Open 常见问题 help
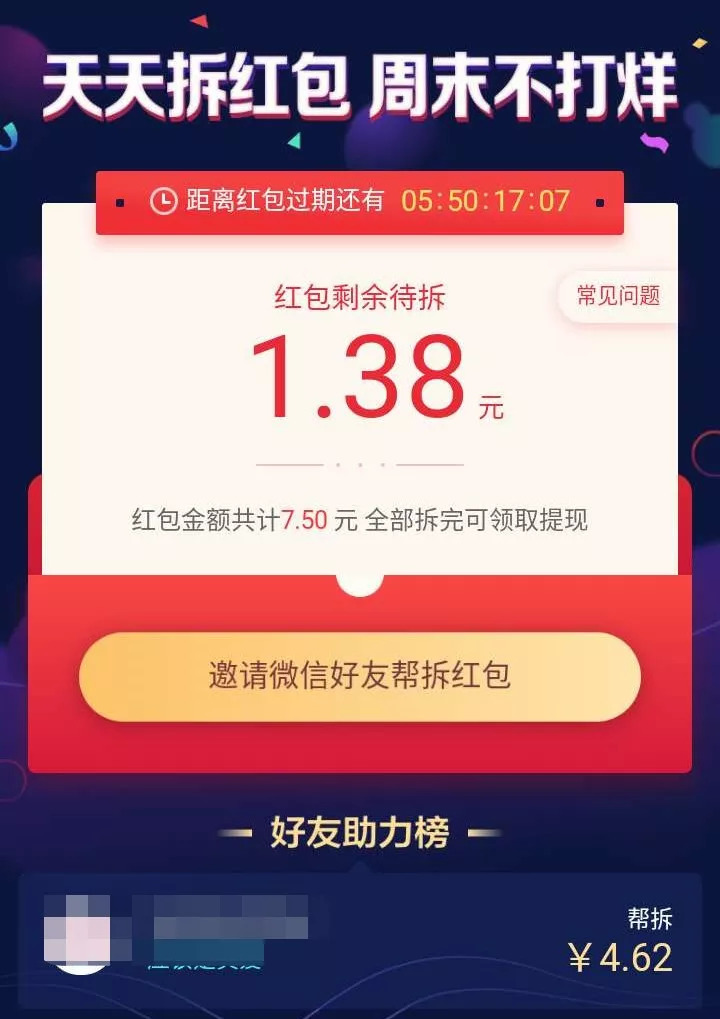Screen dimensions: 720x1019 tap(618, 296)
